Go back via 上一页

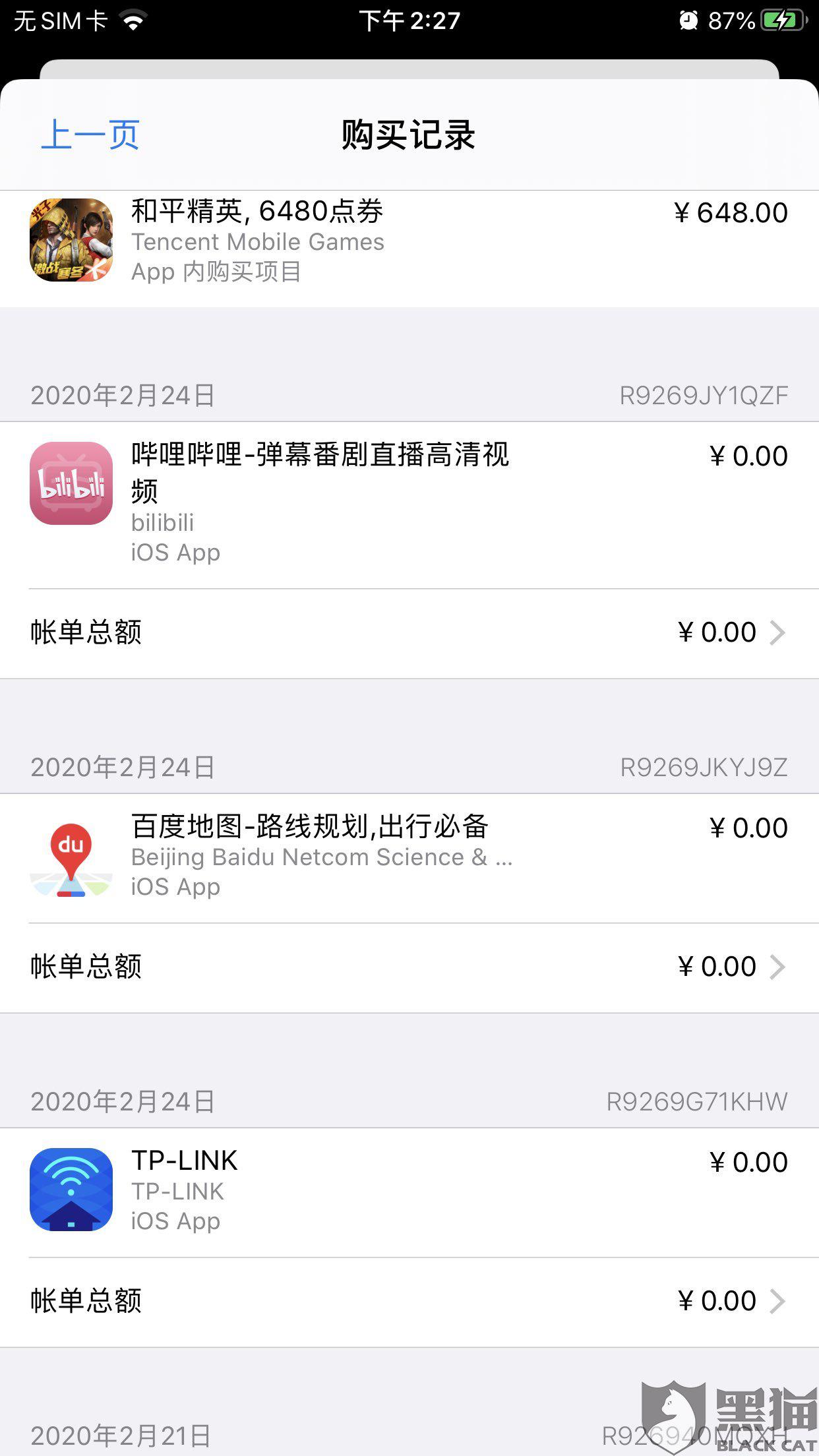click(x=90, y=135)
